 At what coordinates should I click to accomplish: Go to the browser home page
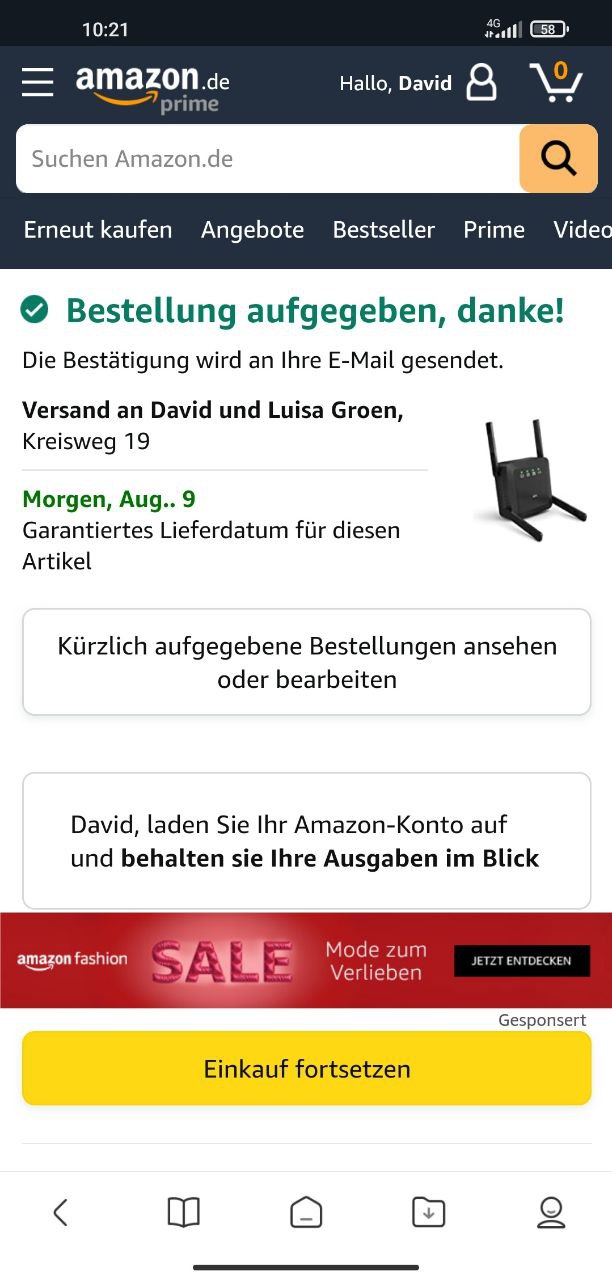click(x=306, y=1213)
